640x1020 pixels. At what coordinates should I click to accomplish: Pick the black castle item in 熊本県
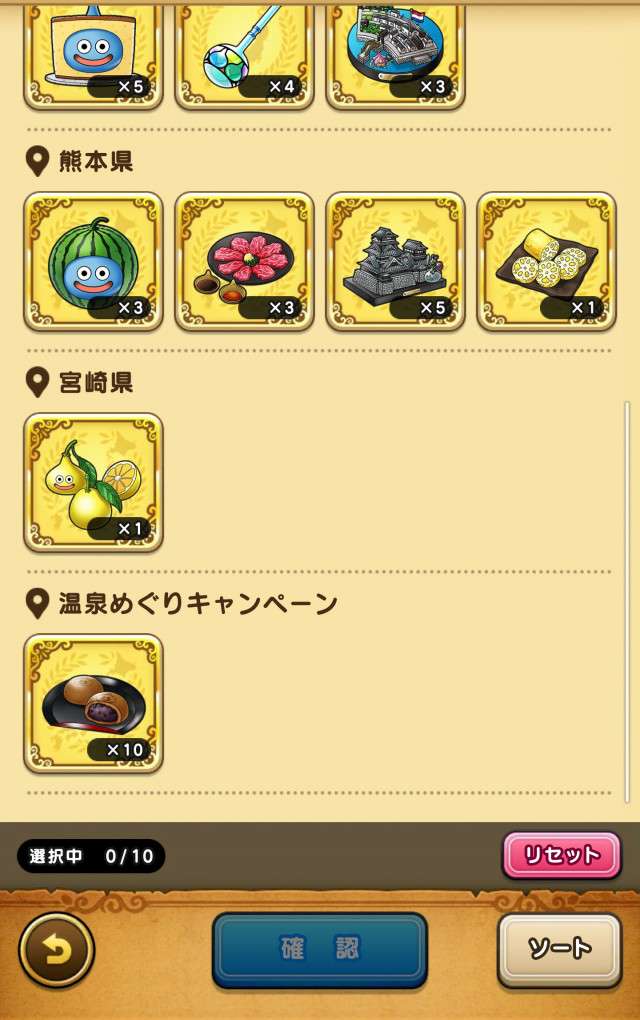pos(395,262)
